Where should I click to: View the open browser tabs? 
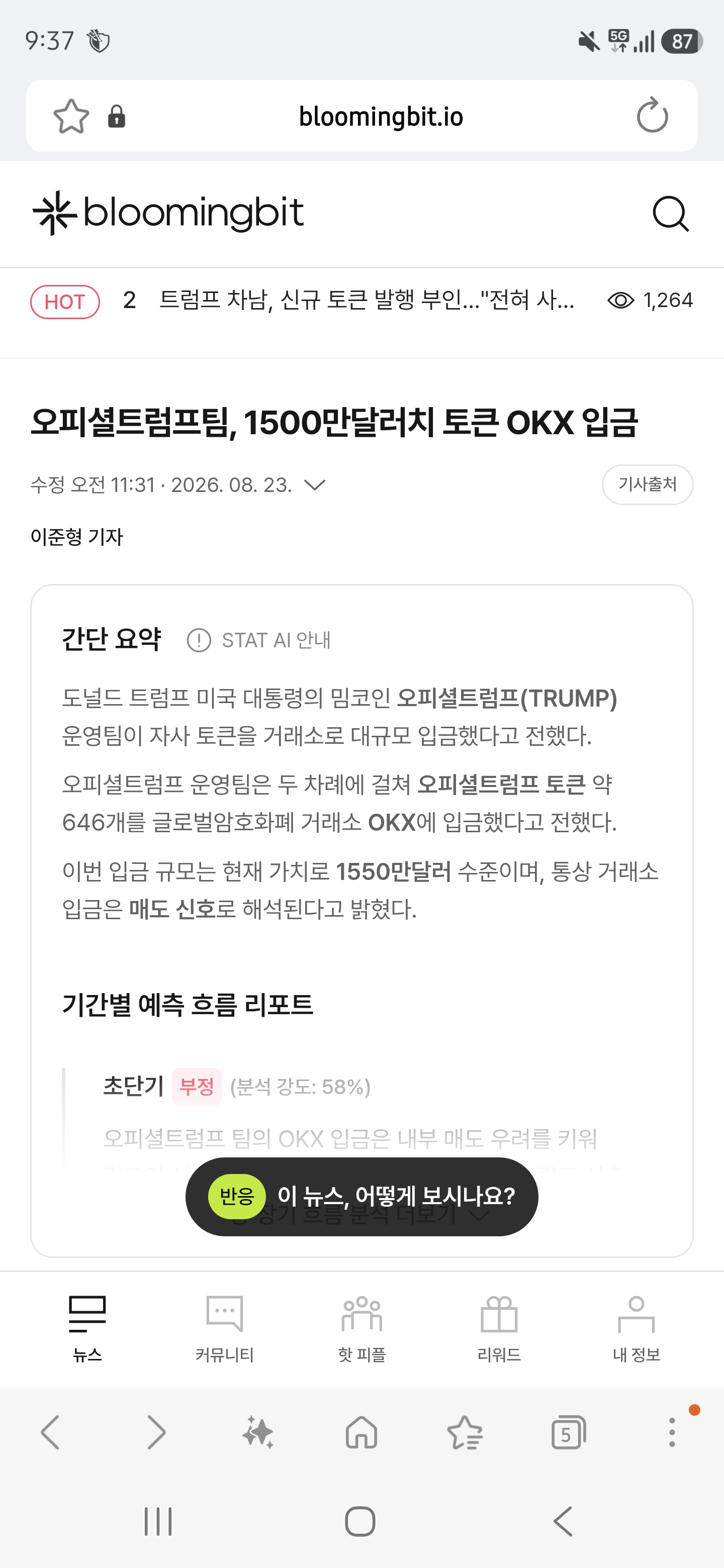click(x=568, y=1432)
